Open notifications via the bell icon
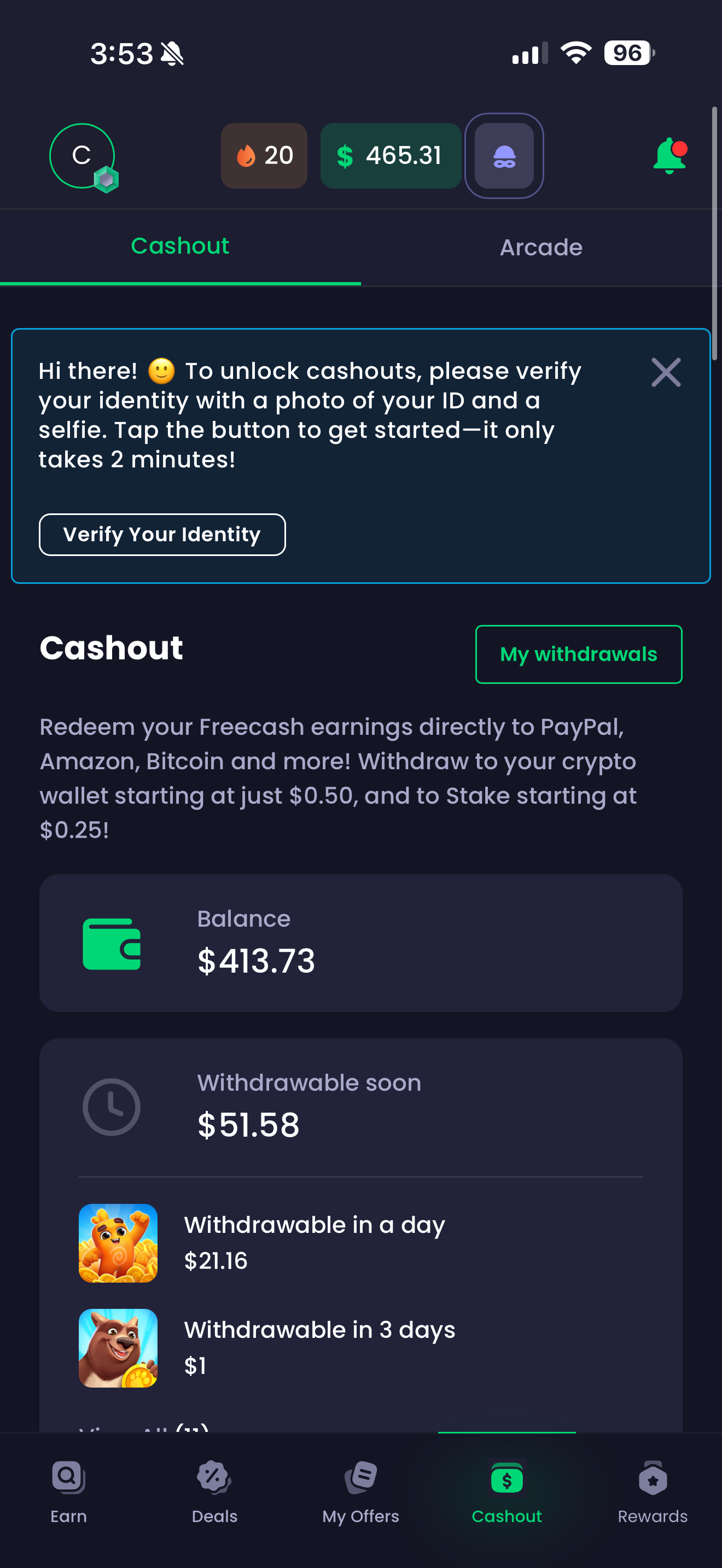Image resolution: width=722 pixels, height=1568 pixels. coord(669,156)
